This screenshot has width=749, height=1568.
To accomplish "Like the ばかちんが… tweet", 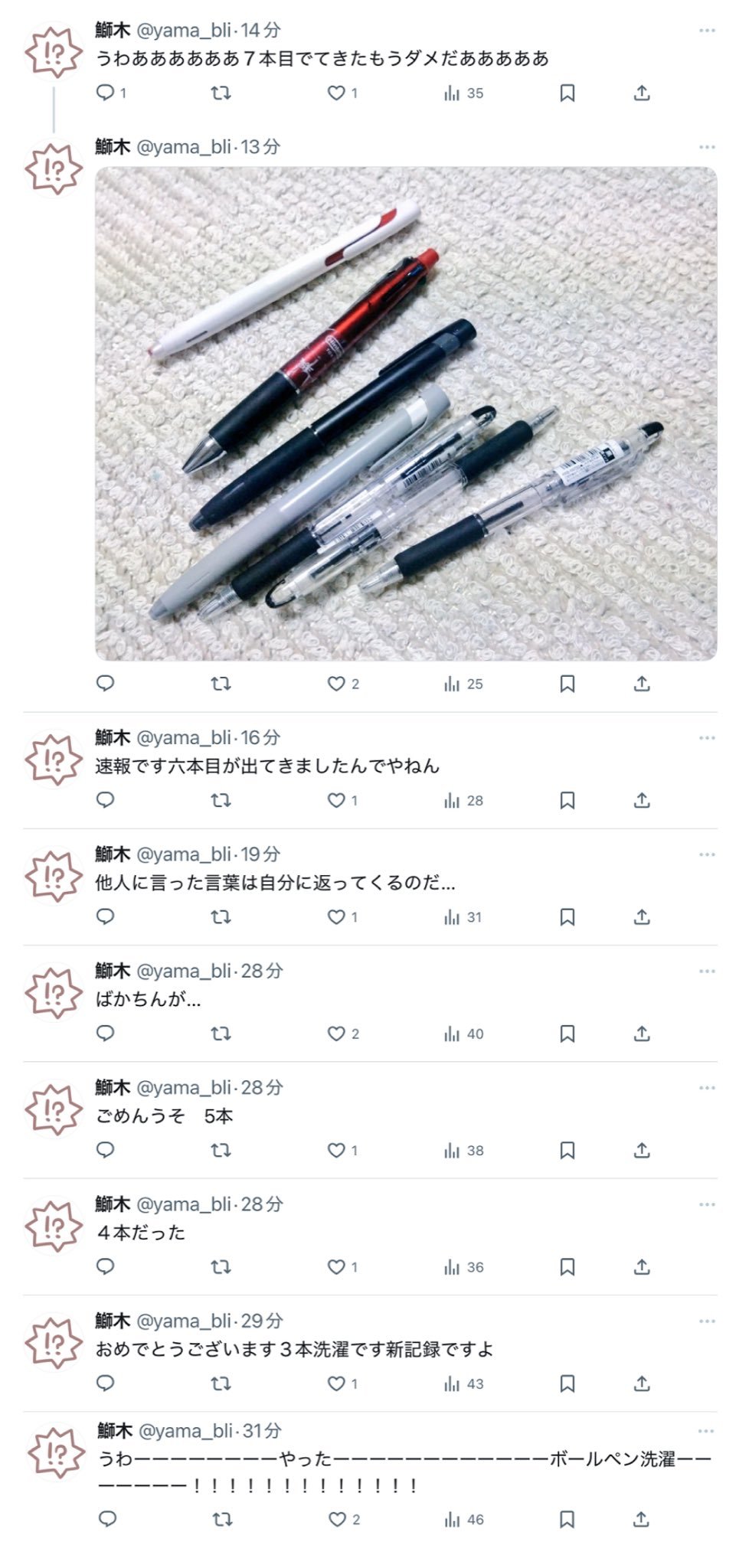I will coord(336,1034).
